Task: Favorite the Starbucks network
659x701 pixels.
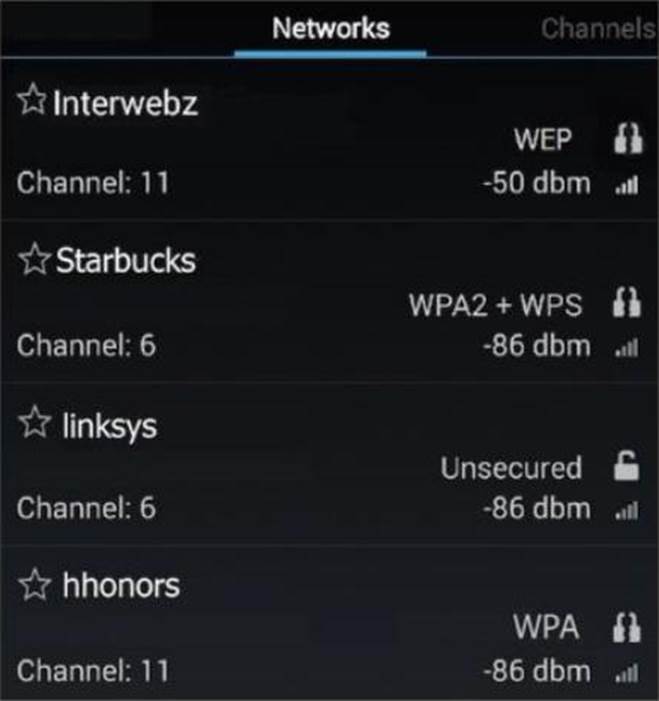Action: pos(34,260)
